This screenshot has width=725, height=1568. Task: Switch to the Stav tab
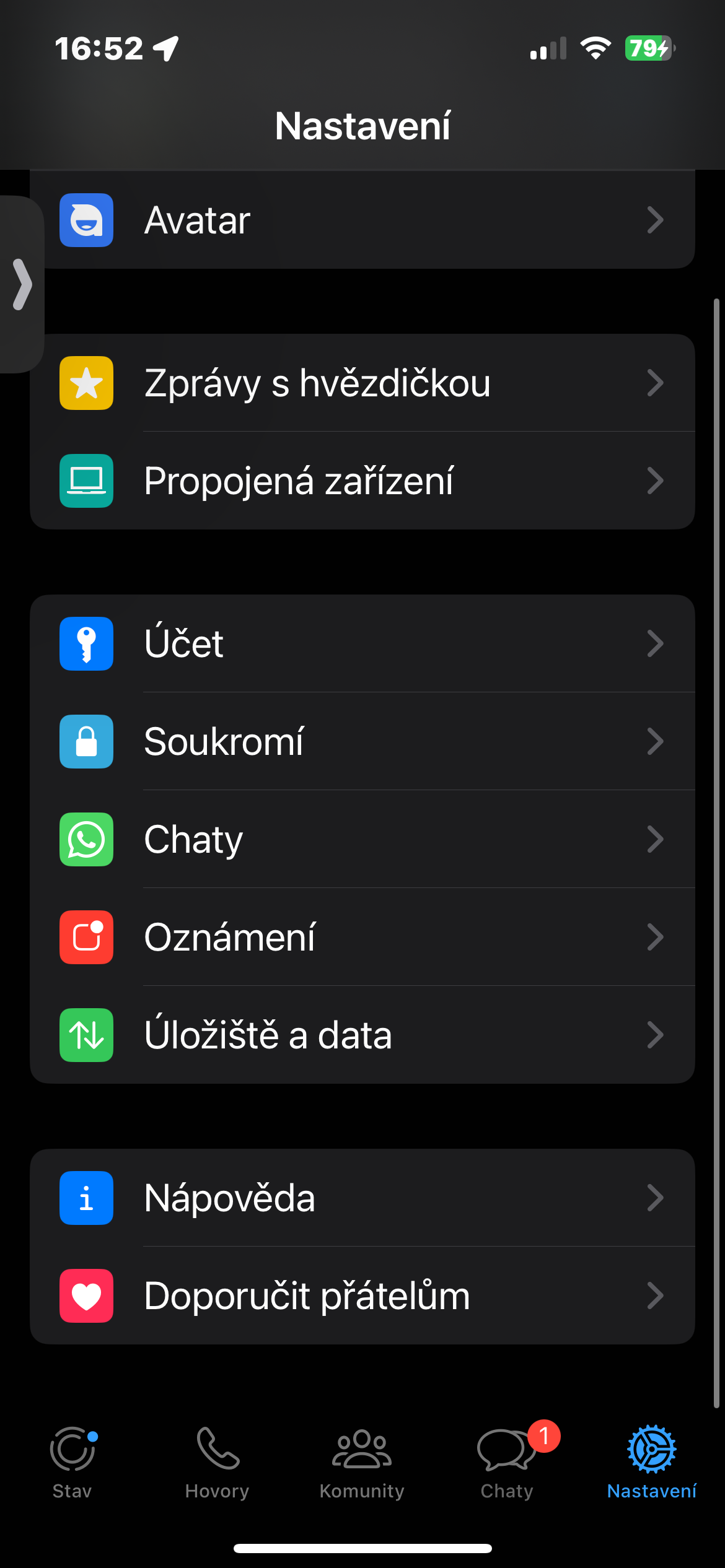(72, 1463)
